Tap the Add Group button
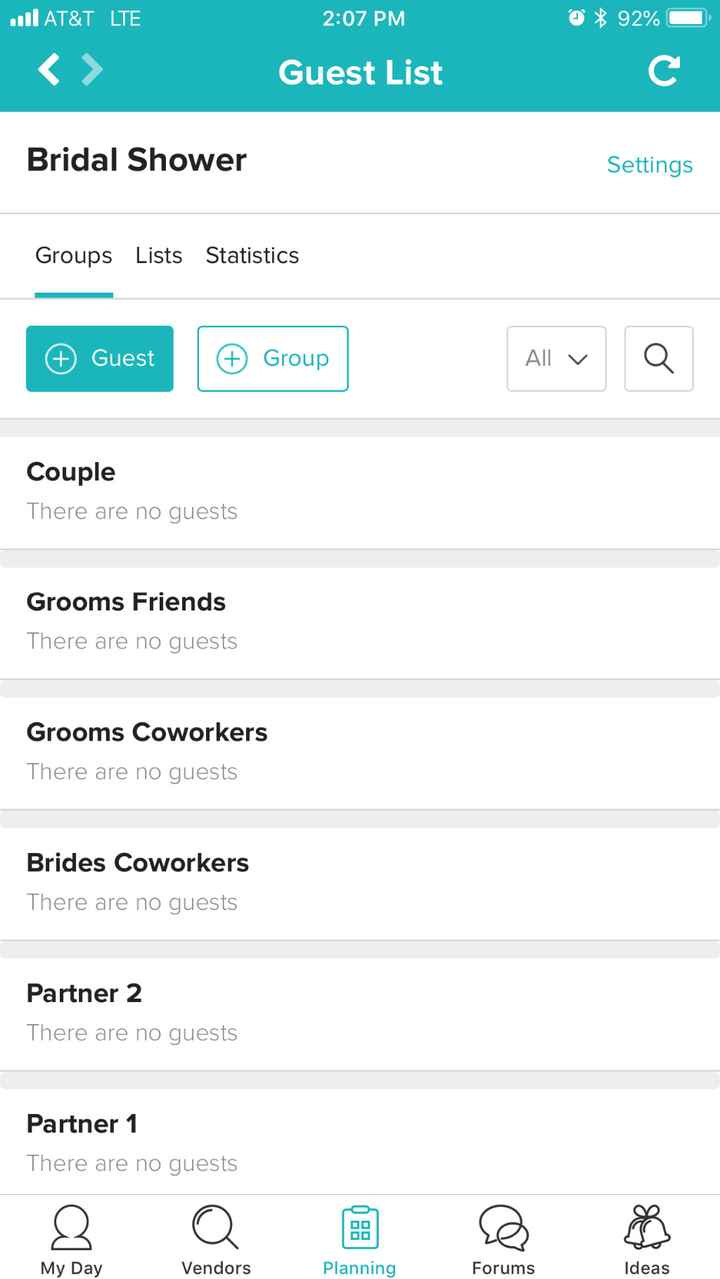The height and width of the screenshot is (1279, 720). pos(272,358)
